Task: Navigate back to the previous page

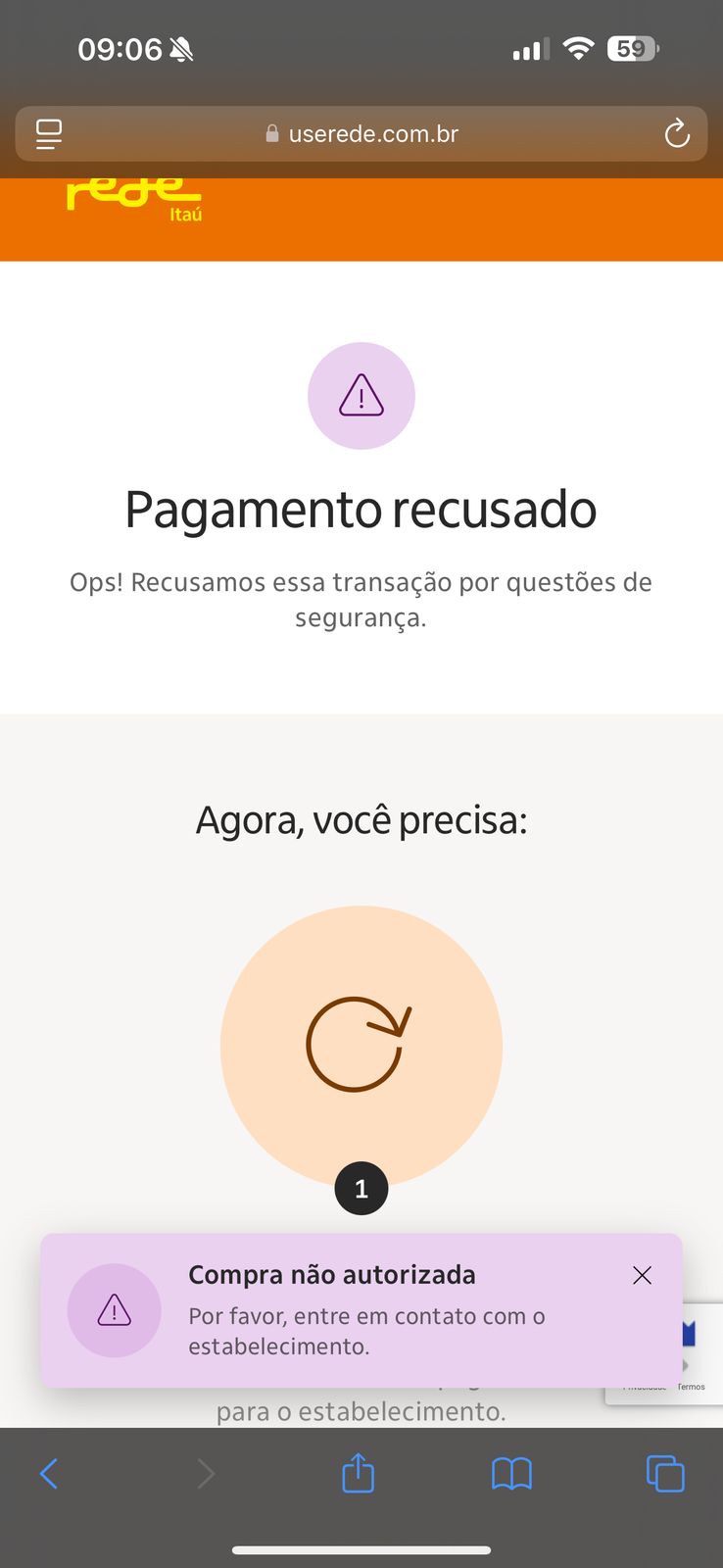Action: click(50, 1473)
